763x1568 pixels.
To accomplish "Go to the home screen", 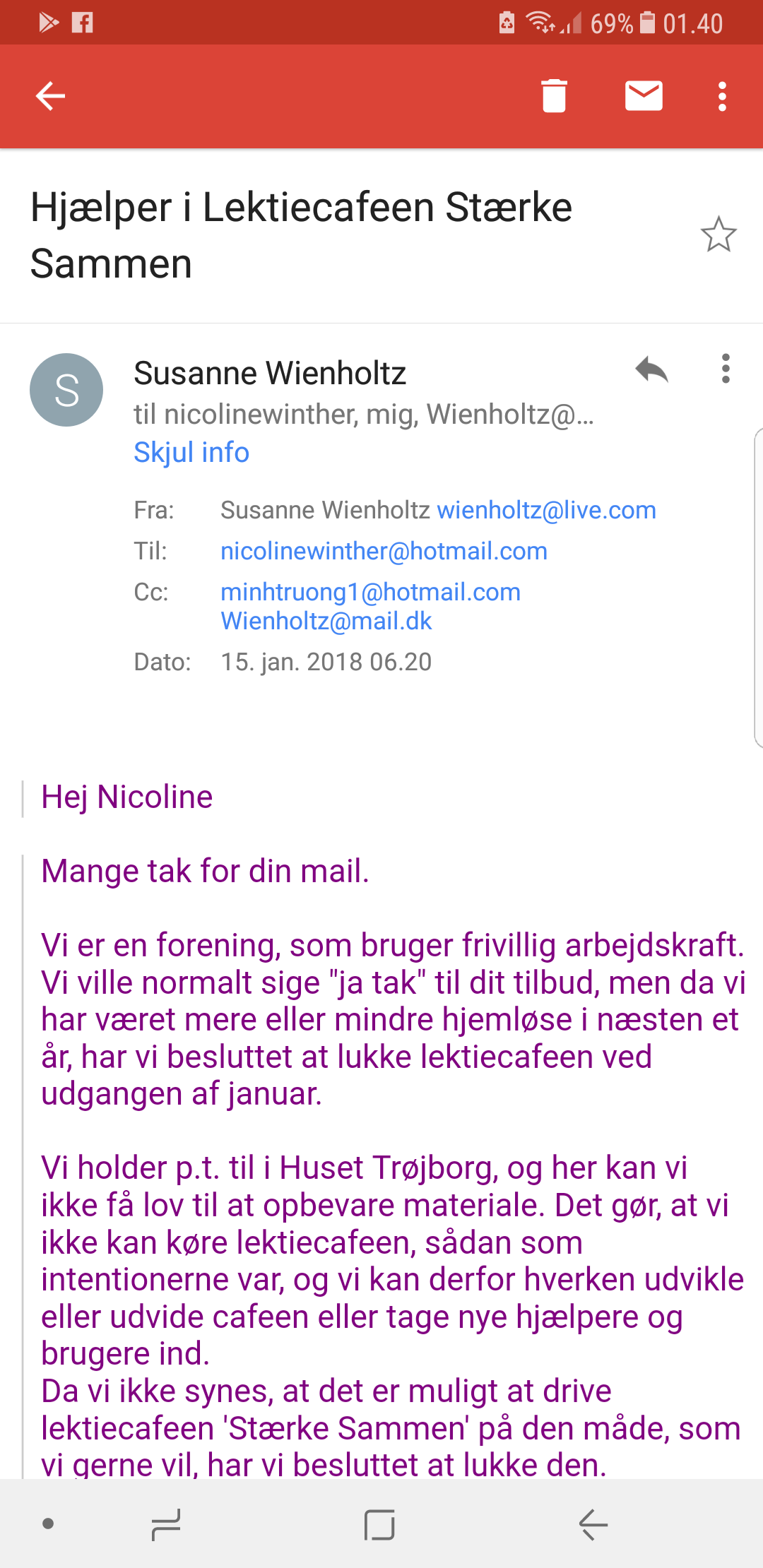I will 379,1524.
